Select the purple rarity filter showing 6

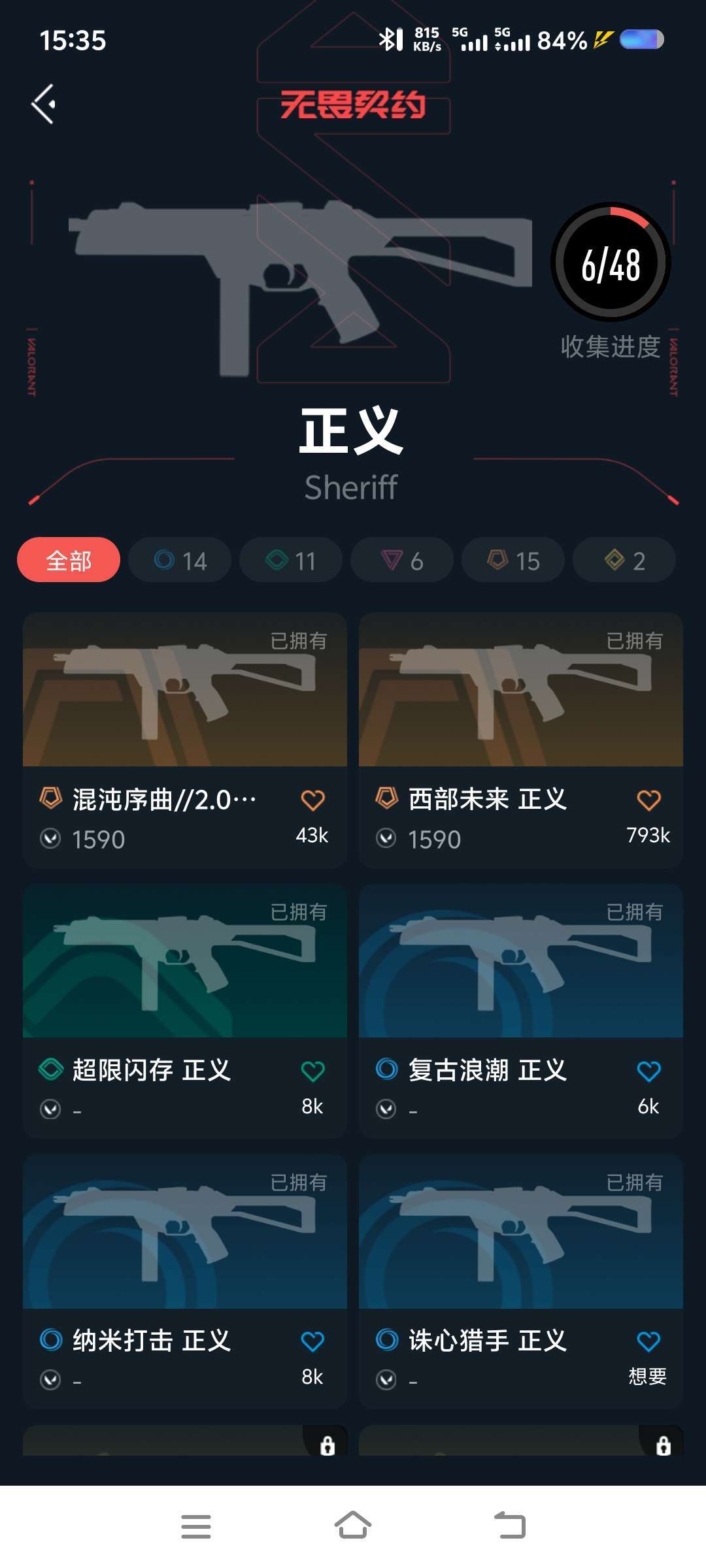[x=401, y=560]
